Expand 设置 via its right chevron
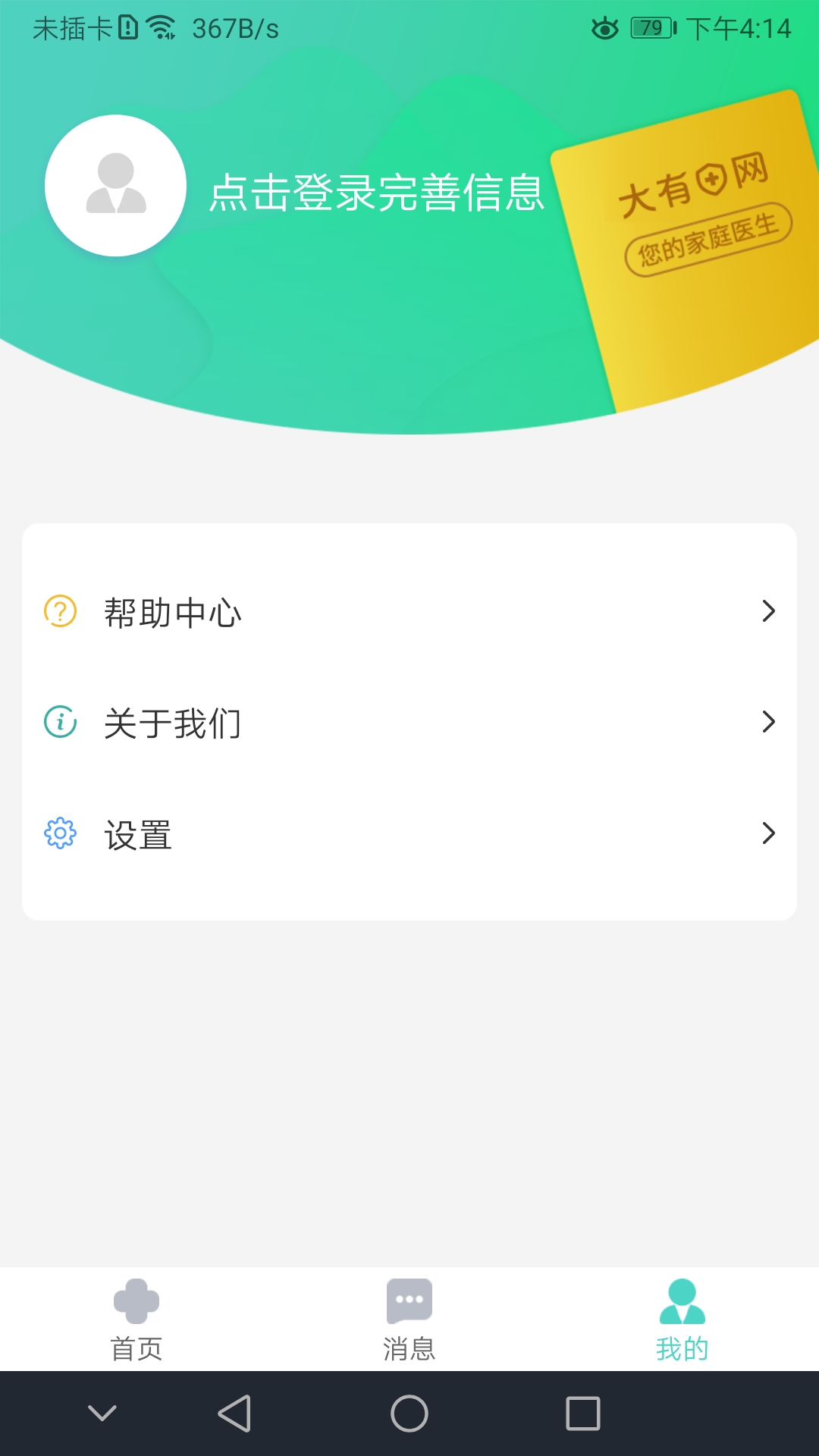 click(769, 834)
